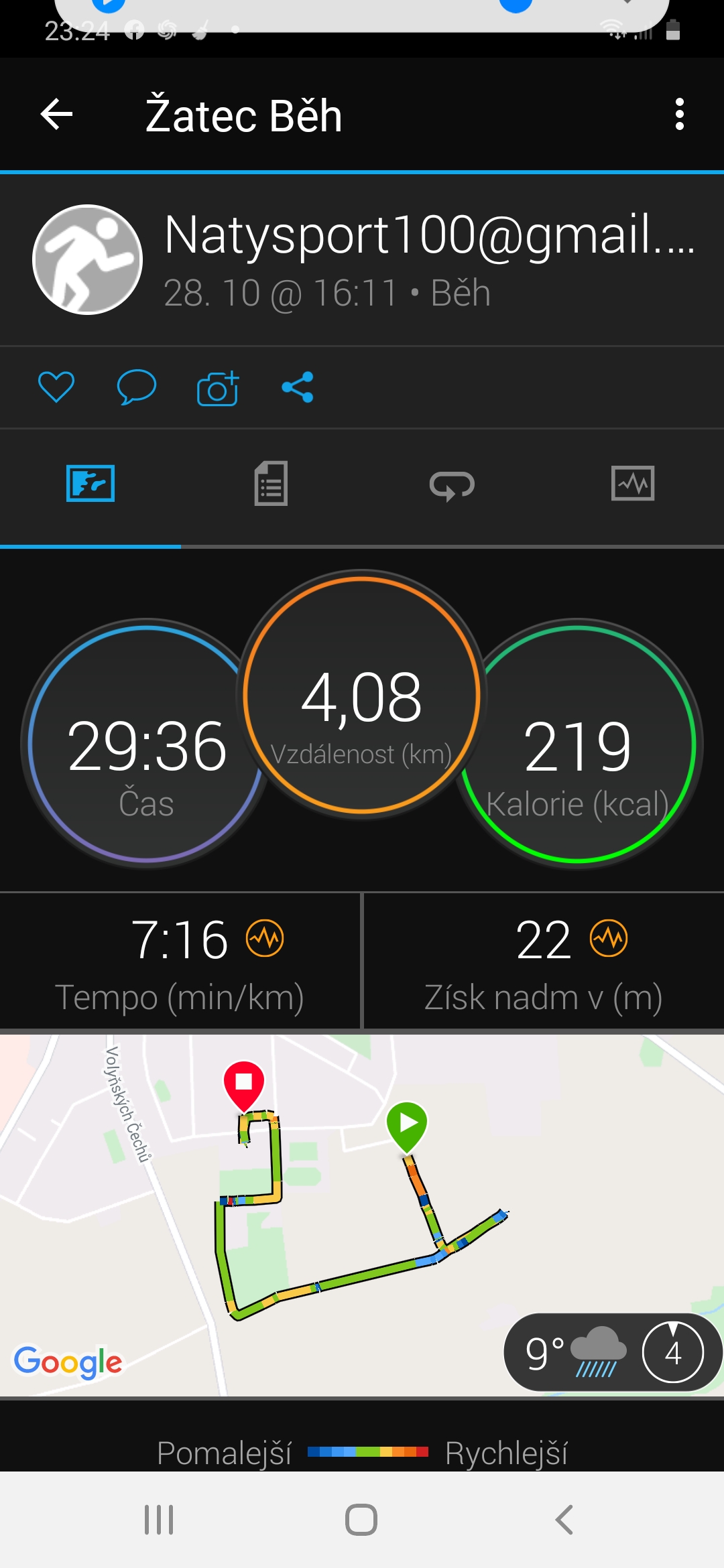Tap the system home button
Image resolution: width=724 pixels, height=1568 pixels.
pos(361,1520)
